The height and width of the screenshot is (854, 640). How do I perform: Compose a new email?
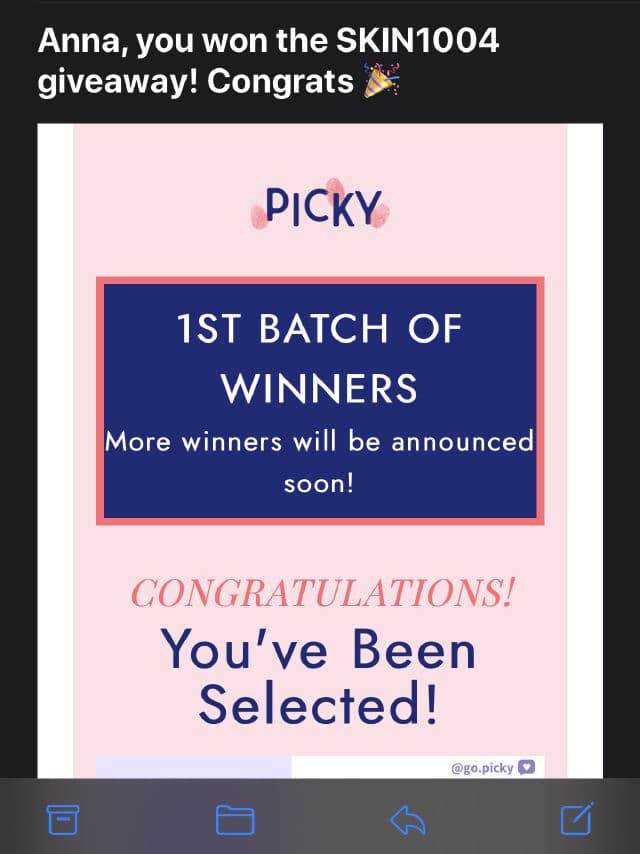pos(577,818)
